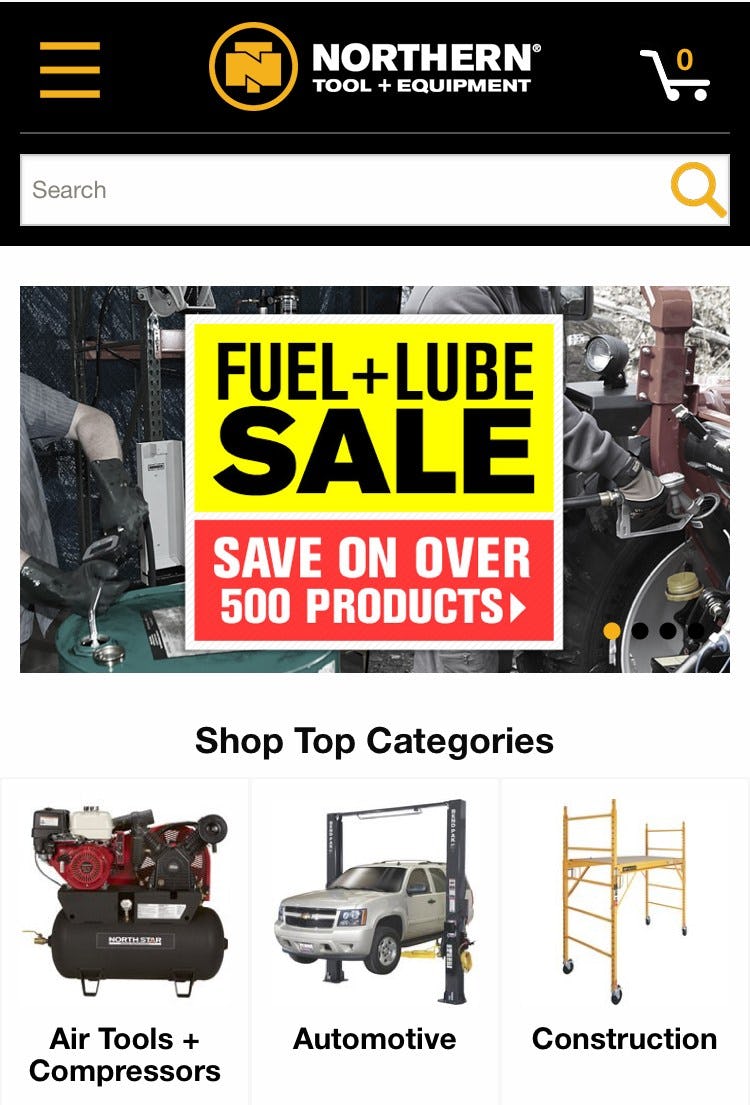This screenshot has width=750, height=1105.
Task: Open the hamburger navigation menu
Action: click(x=70, y=69)
